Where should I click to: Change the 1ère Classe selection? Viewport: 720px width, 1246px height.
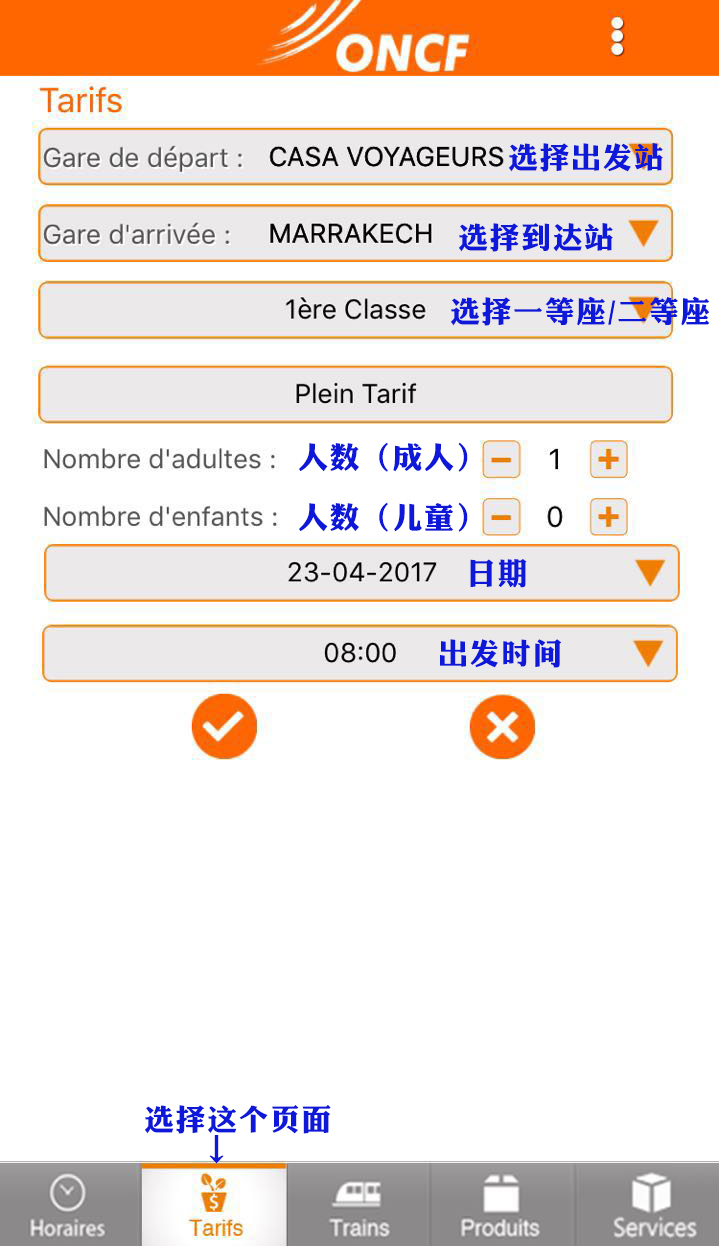[x=355, y=310]
